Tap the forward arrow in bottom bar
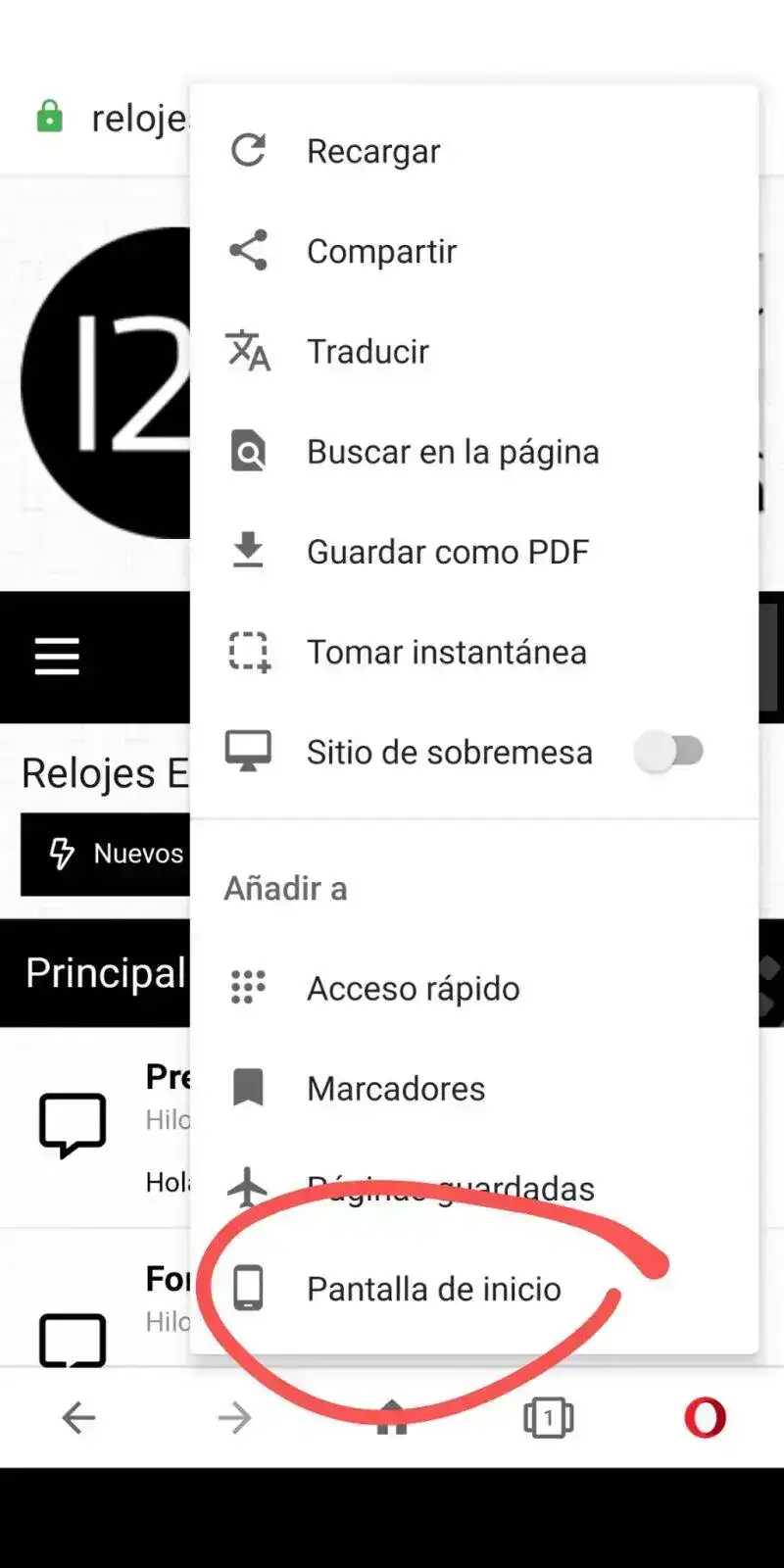This screenshot has height=1568, width=784. tap(235, 1417)
